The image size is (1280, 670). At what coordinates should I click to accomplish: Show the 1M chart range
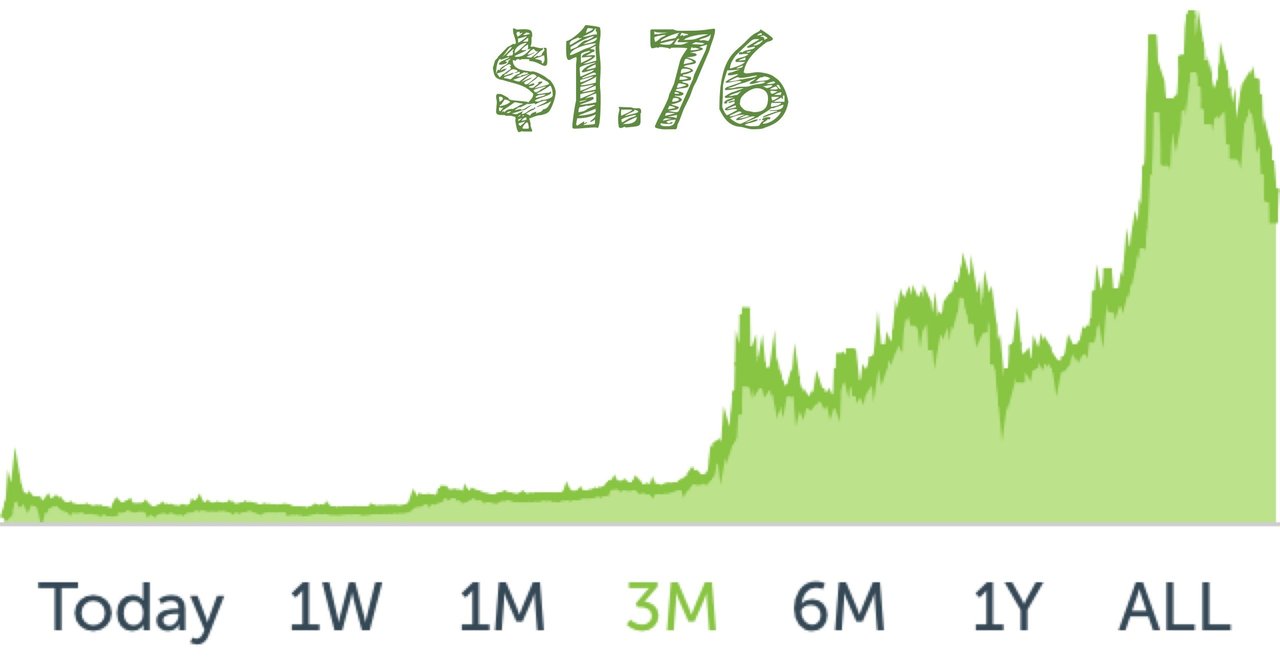(x=502, y=606)
